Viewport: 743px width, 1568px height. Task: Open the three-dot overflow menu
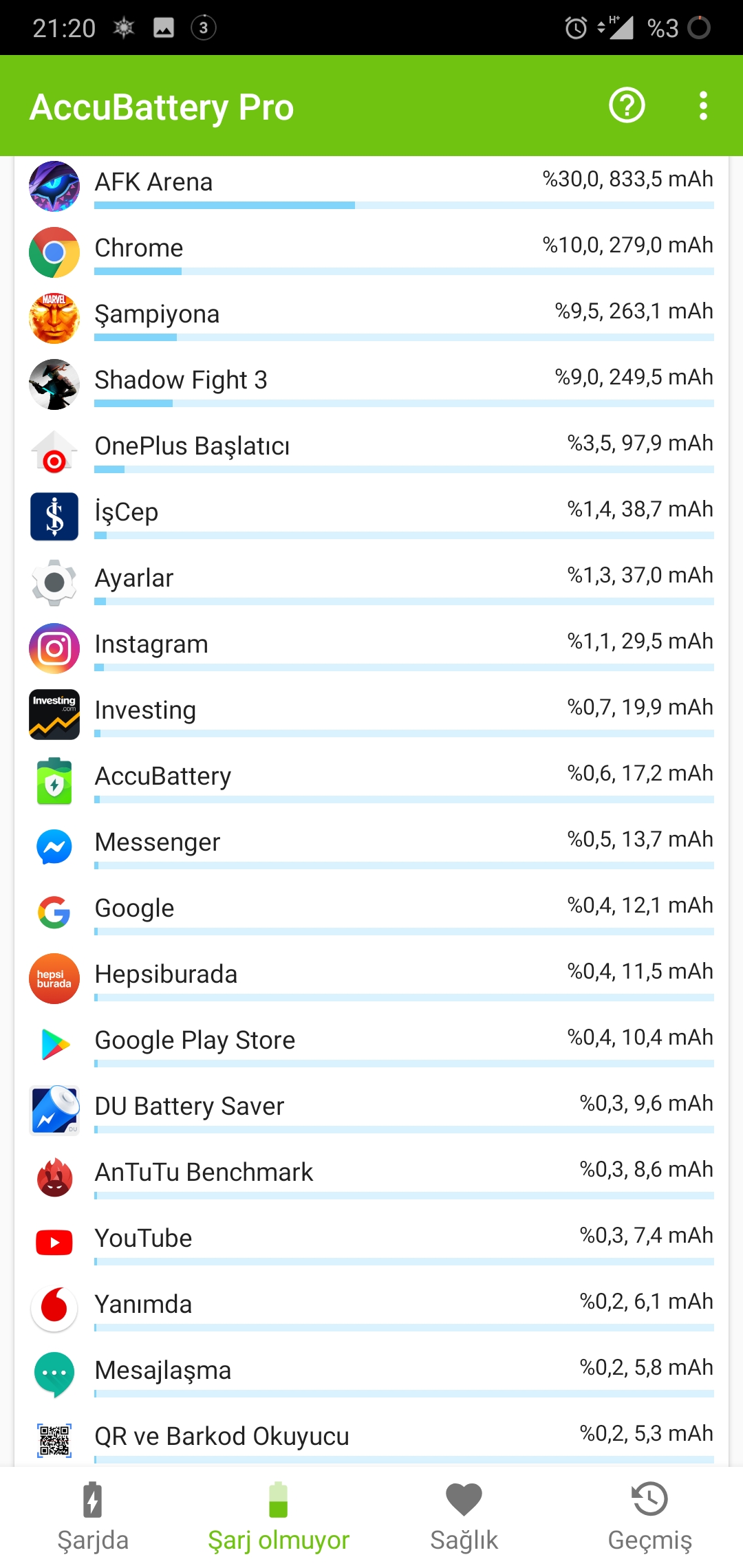pyautogui.click(x=702, y=106)
